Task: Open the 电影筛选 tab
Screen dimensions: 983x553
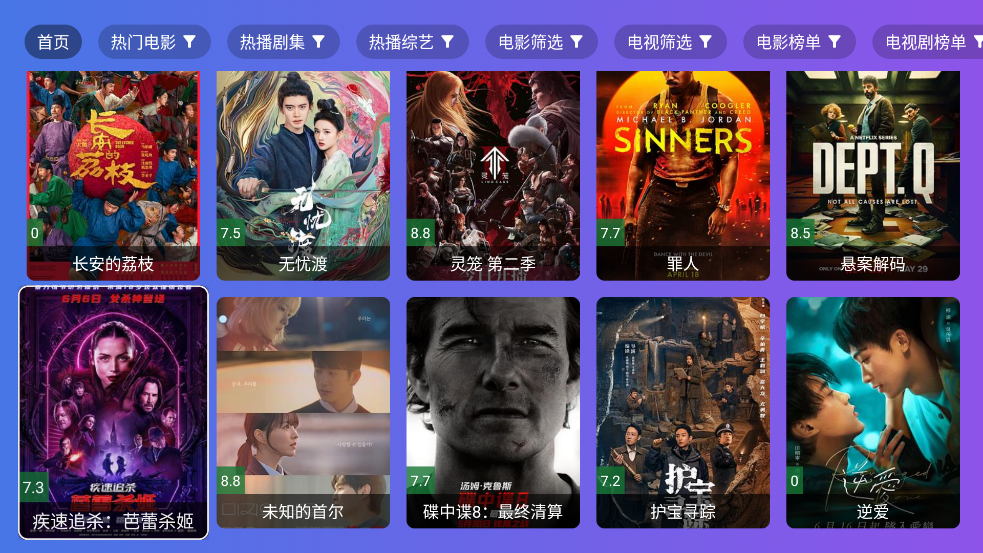Action: click(541, 42)
